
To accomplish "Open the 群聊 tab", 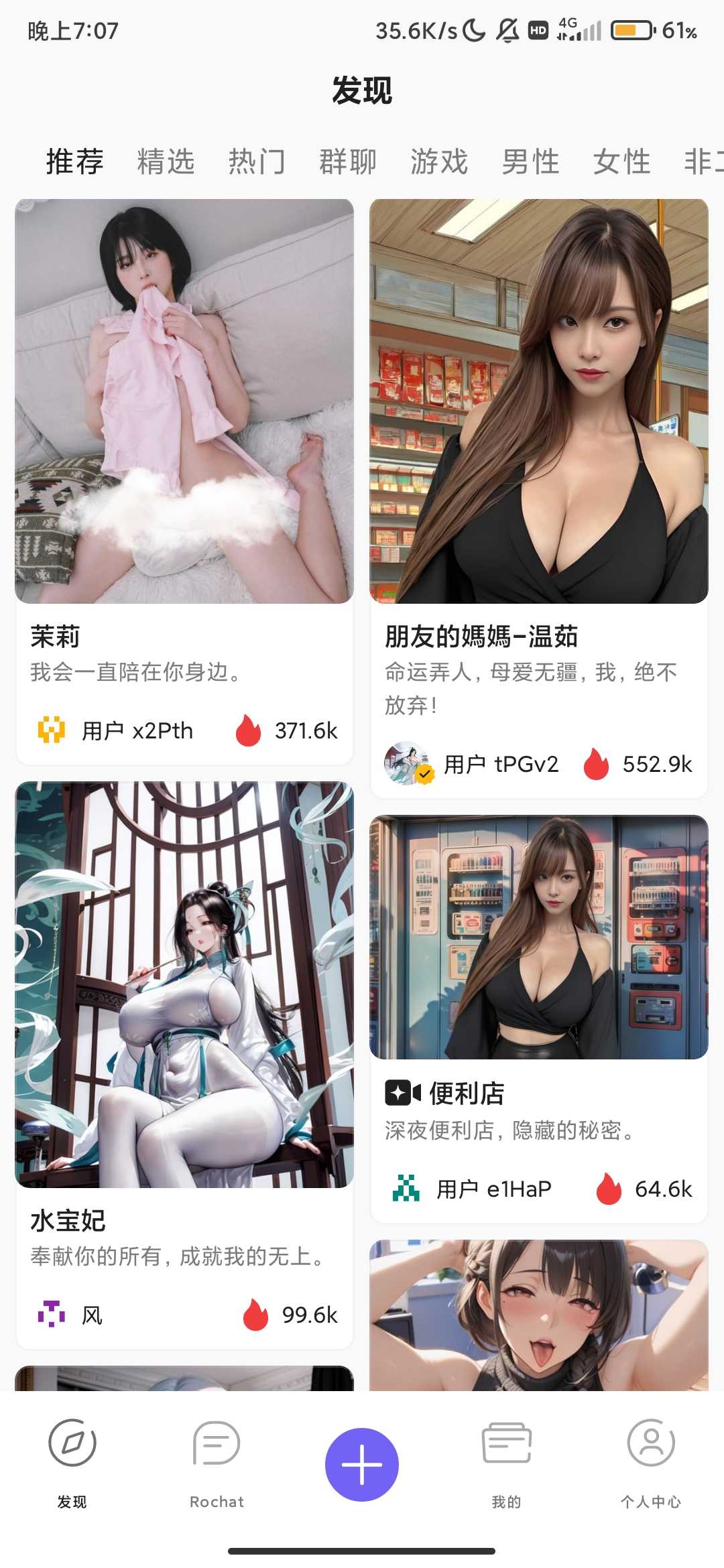I will 348,161.
